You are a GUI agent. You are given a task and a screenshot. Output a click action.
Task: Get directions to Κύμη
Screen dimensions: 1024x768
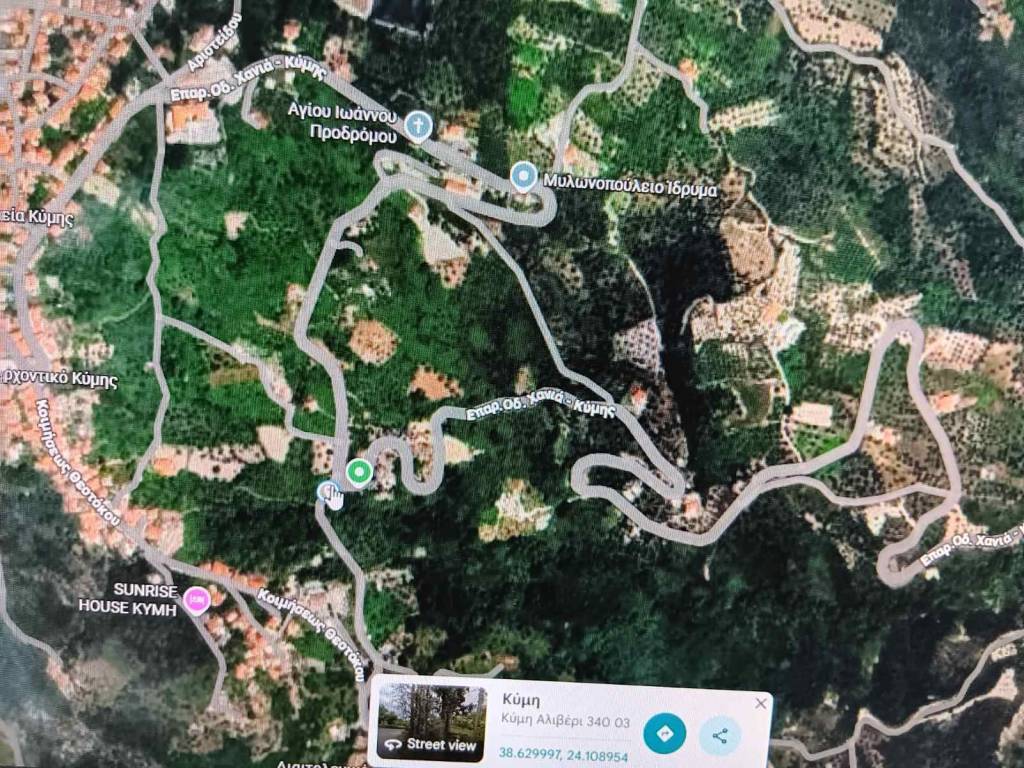(x=664, y=734)
